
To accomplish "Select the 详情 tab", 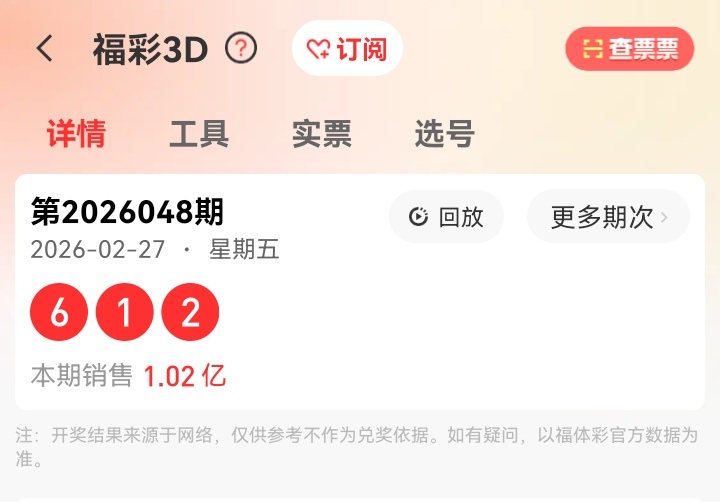I will click(76, 134).
